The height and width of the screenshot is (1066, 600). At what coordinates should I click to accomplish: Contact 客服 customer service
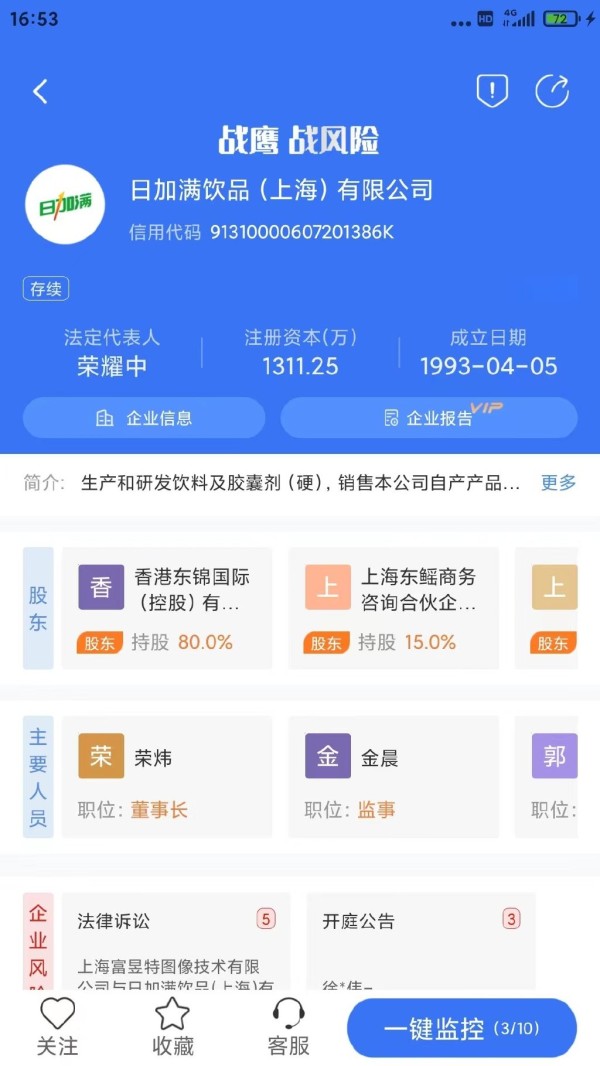(x=289, y=1027)
